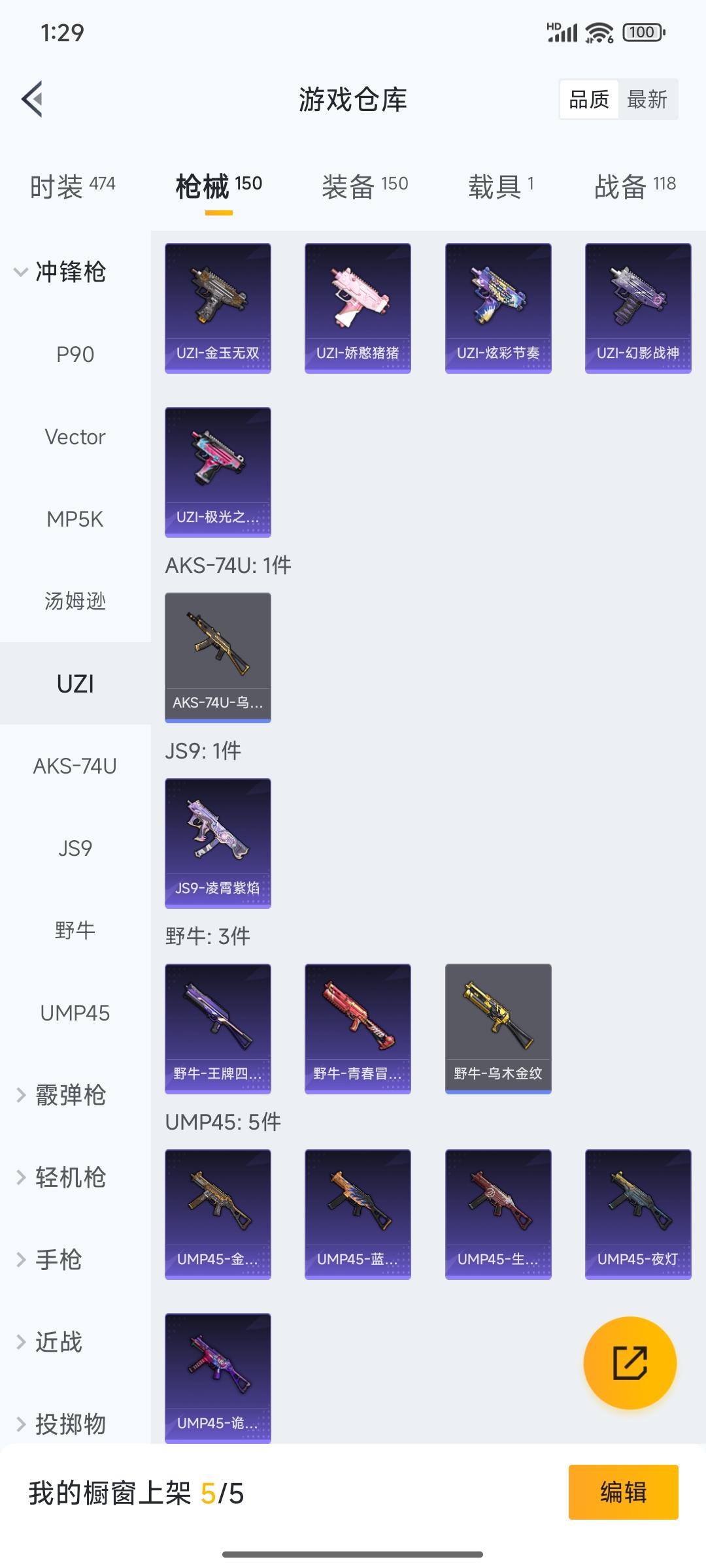706x1568 pixels.
Task: Open the JS9-凌霄紫焰 skin
Action: (x=218, y=843)
